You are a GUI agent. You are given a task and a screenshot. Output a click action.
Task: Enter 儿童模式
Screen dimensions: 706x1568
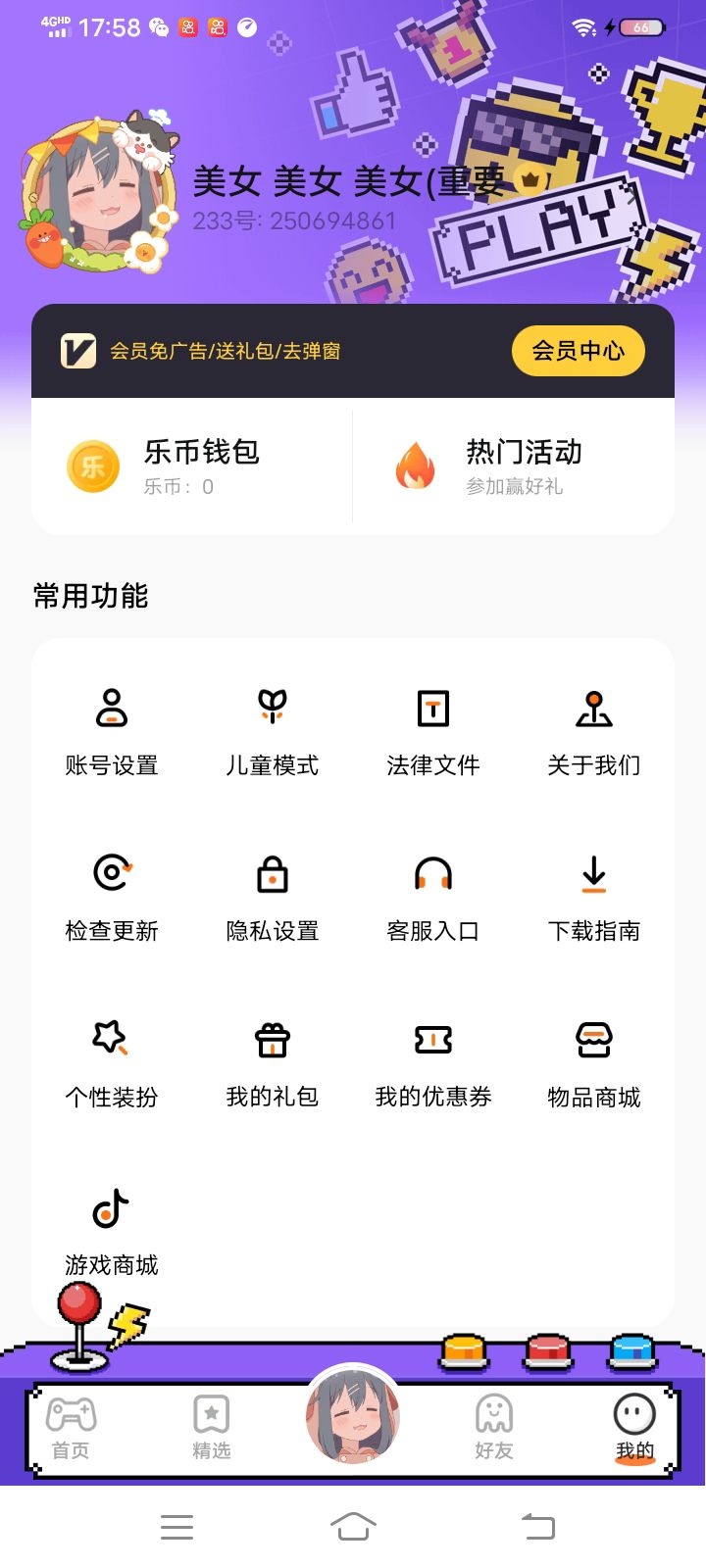[x=273, y=730]
